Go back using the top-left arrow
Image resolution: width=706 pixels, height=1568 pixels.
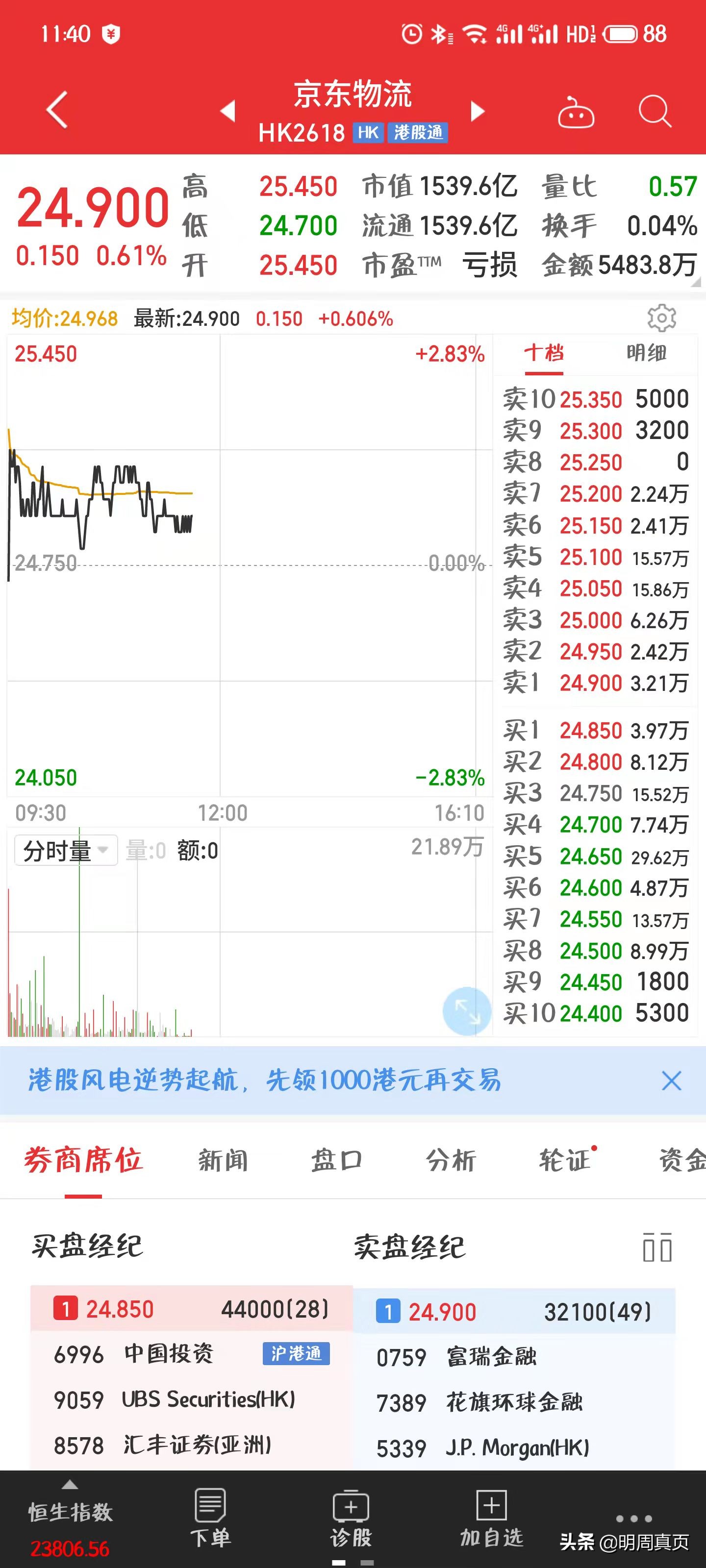[x=57, y=110]
